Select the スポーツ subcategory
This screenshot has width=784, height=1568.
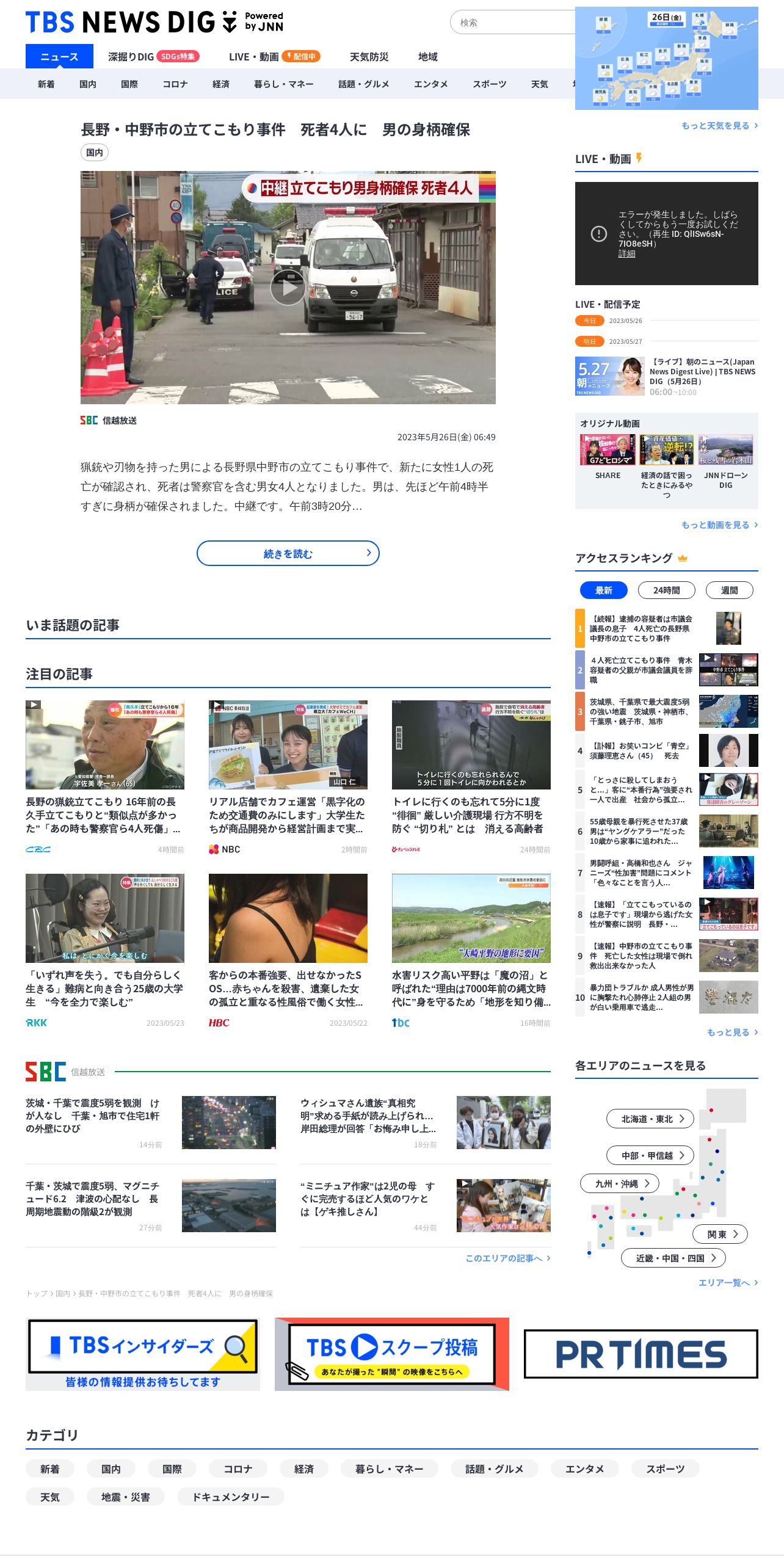490,84
